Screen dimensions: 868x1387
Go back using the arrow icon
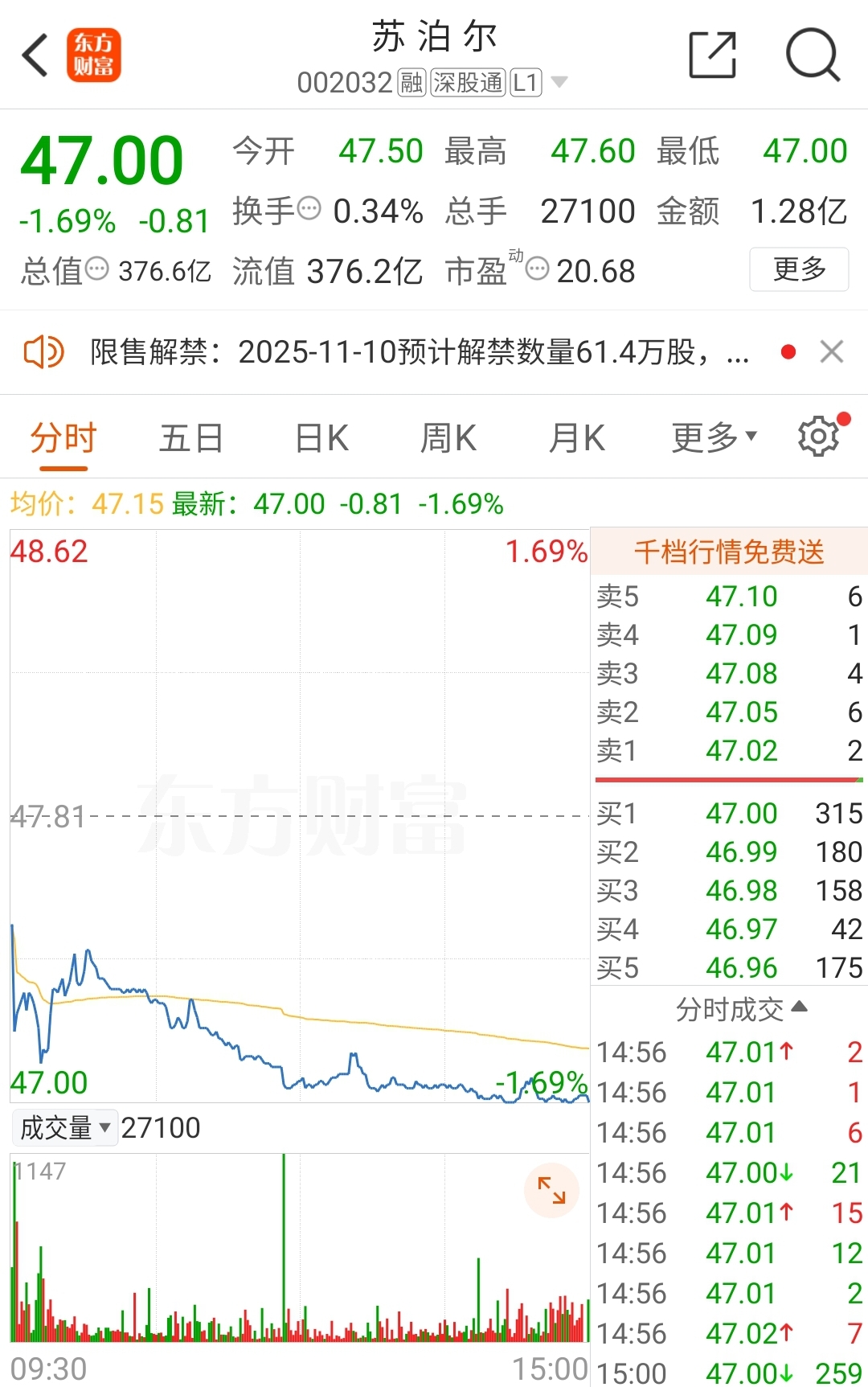coord(35,55)
